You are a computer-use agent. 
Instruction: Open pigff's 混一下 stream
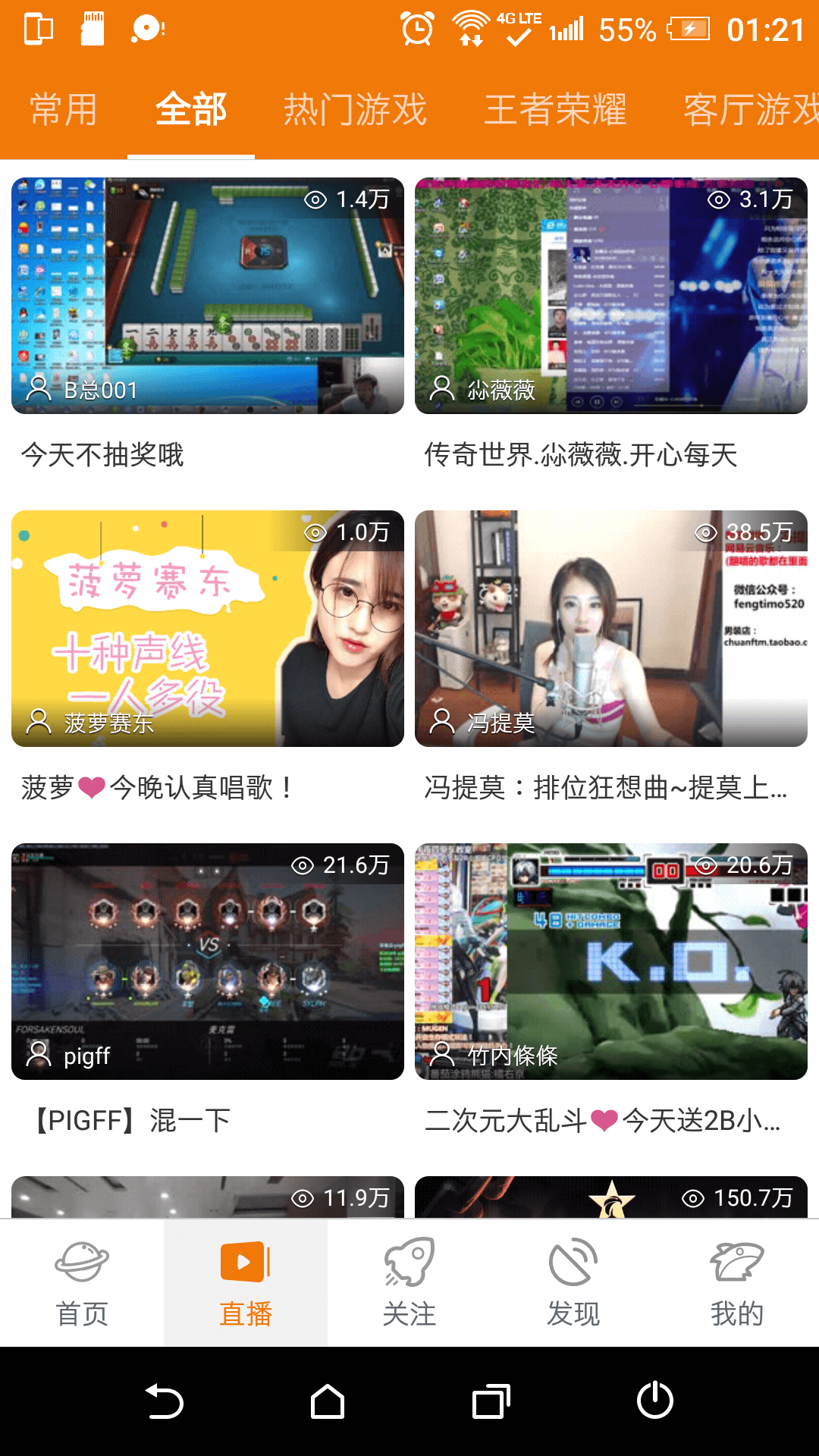(208, 962)
